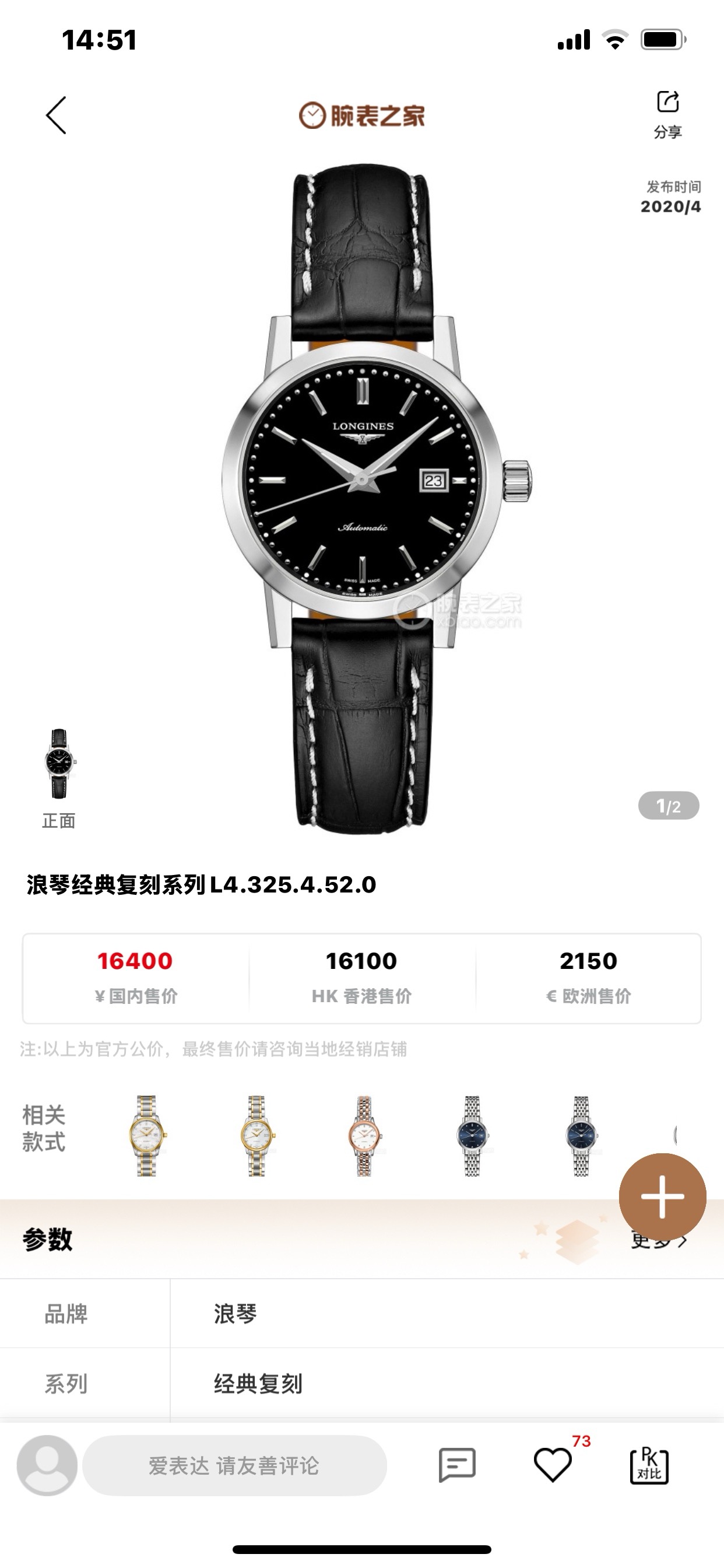Image resolution: width=724 pixels, height=1568 pixels.
Task: Tap the brown plus floating button
Action: click(662, 1196)
